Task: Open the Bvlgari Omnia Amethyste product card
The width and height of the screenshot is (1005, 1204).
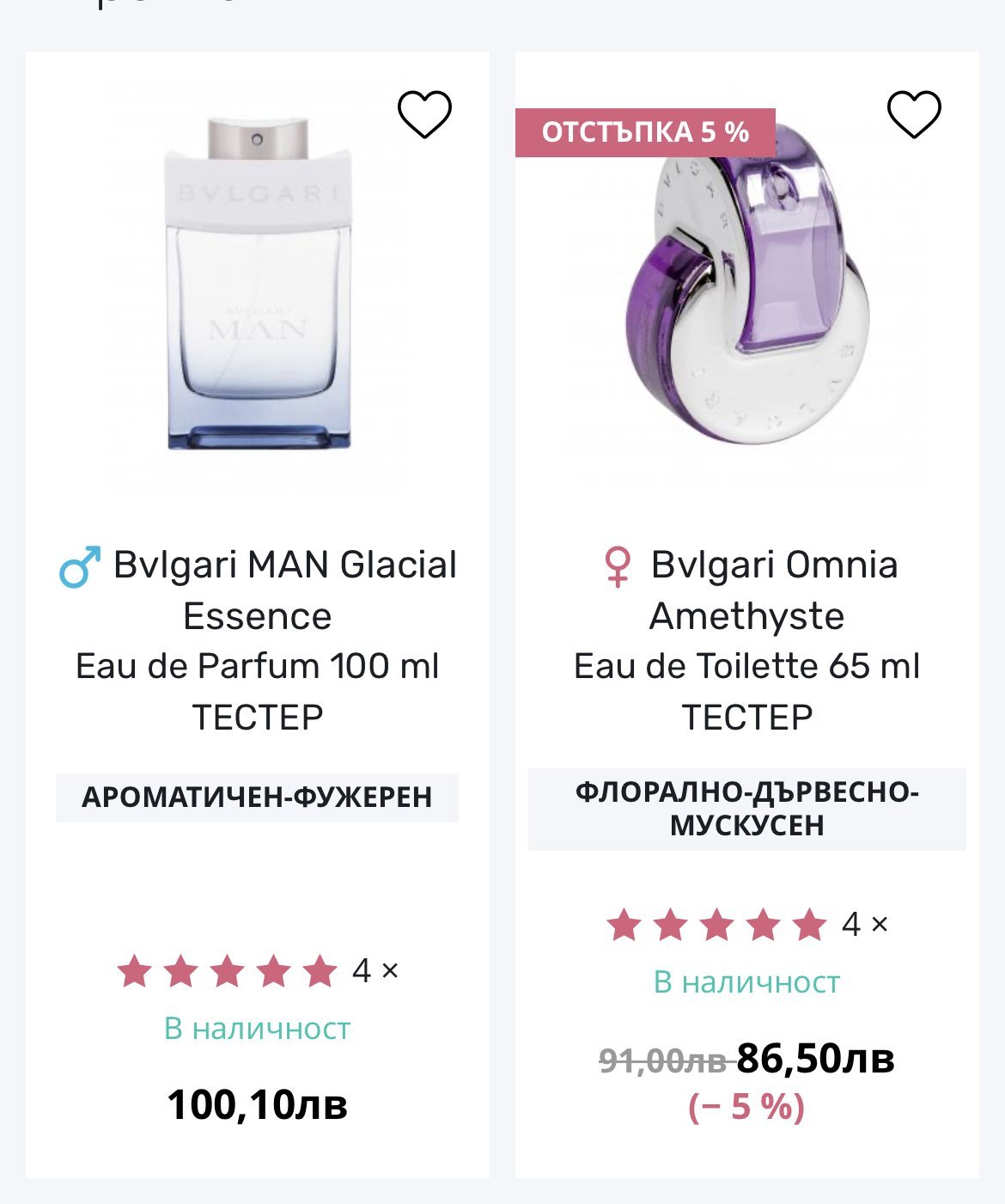Action: point(747,614)
